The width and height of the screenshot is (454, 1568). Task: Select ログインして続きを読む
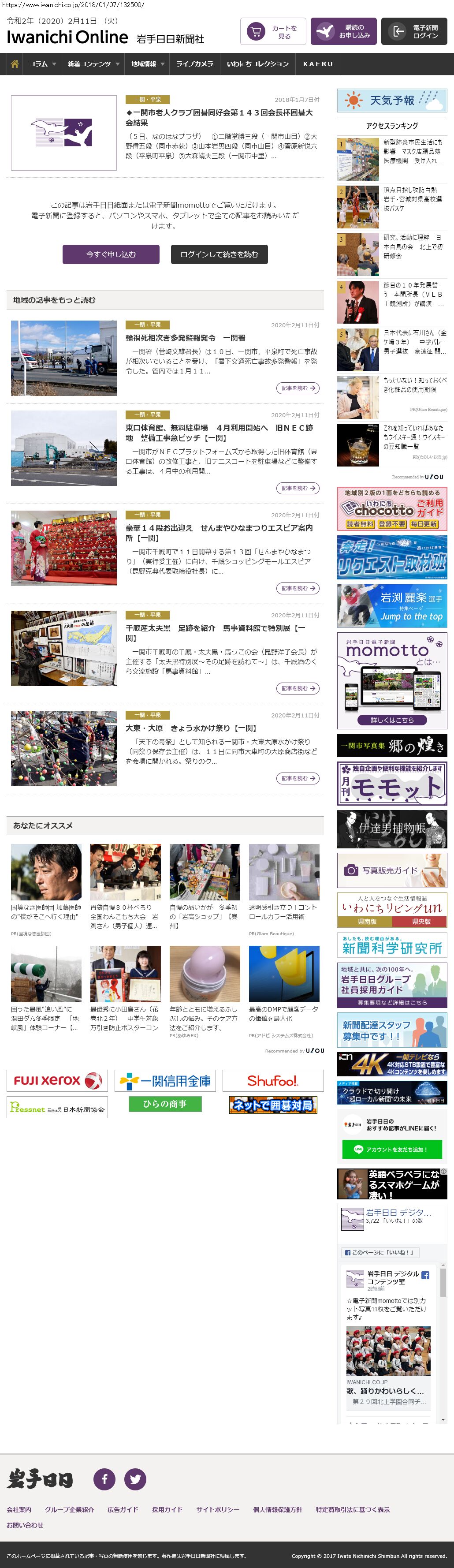point(219,254)
